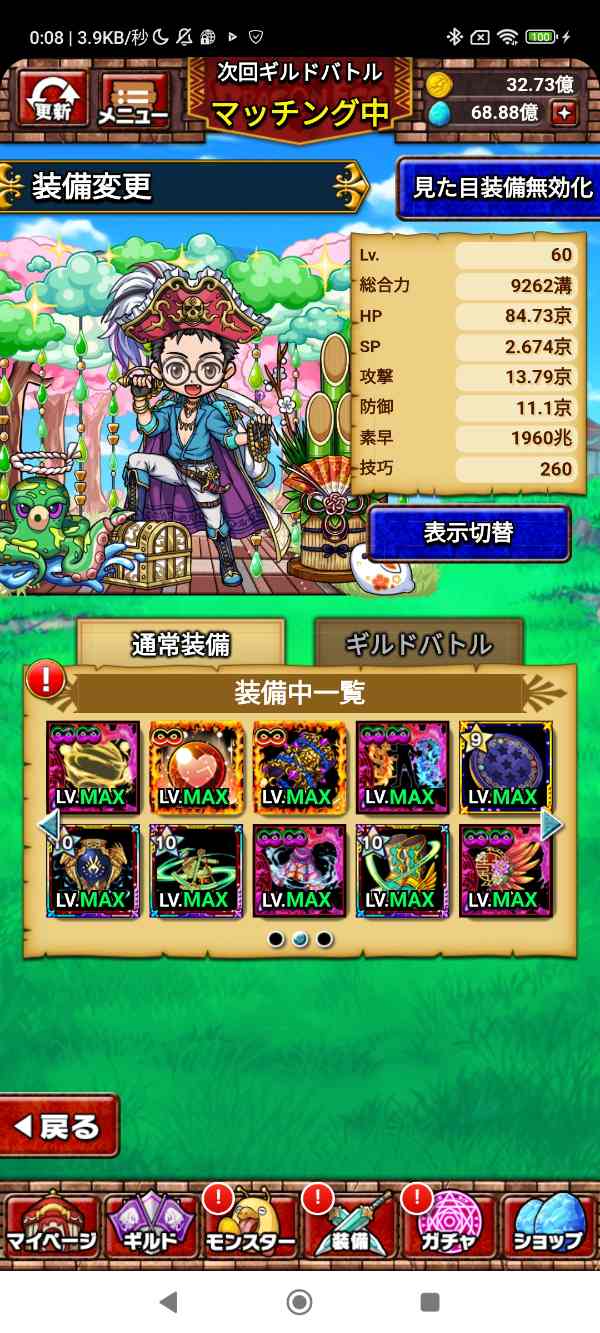The height and width of the screenshot is (1333, 600).
Task: Show the previous equipment page with left arrow
Action: [x=48, y=824]
